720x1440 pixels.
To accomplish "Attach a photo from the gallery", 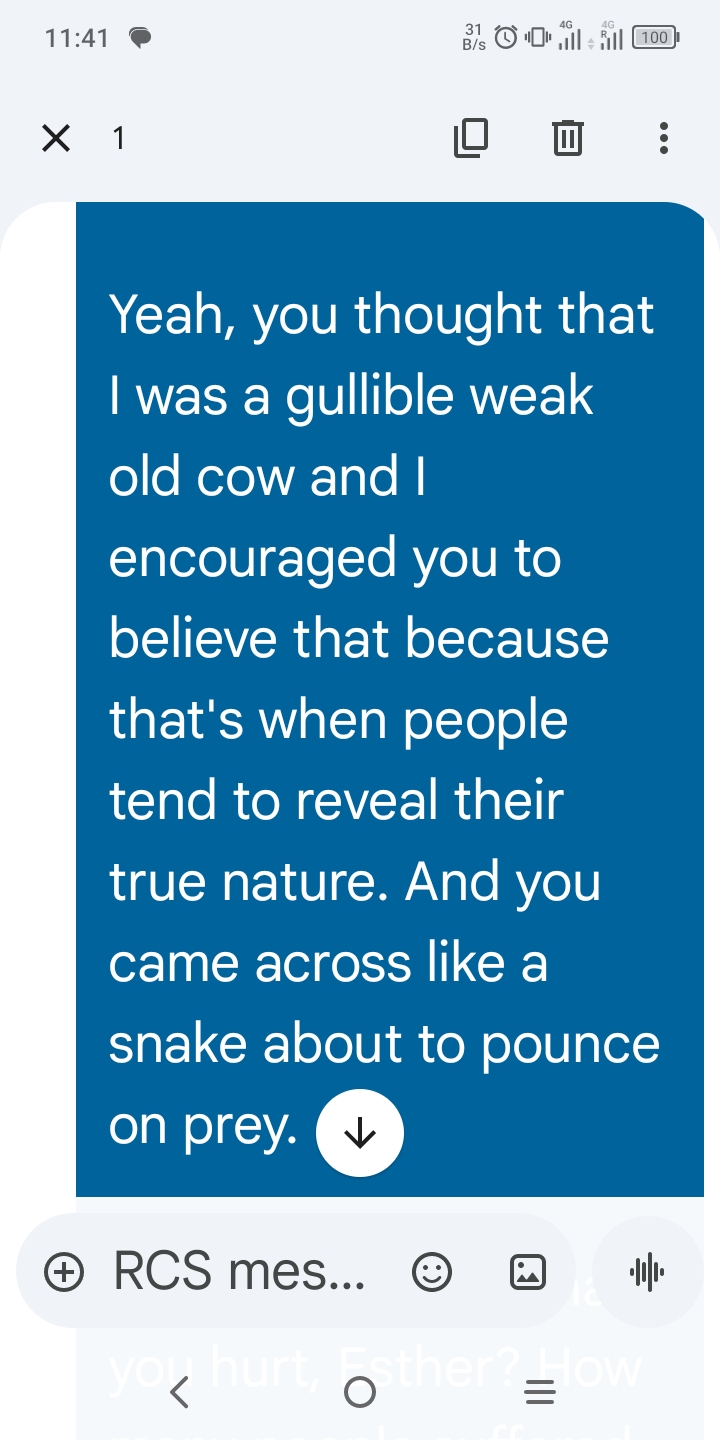I will (x=528, y=1272).
